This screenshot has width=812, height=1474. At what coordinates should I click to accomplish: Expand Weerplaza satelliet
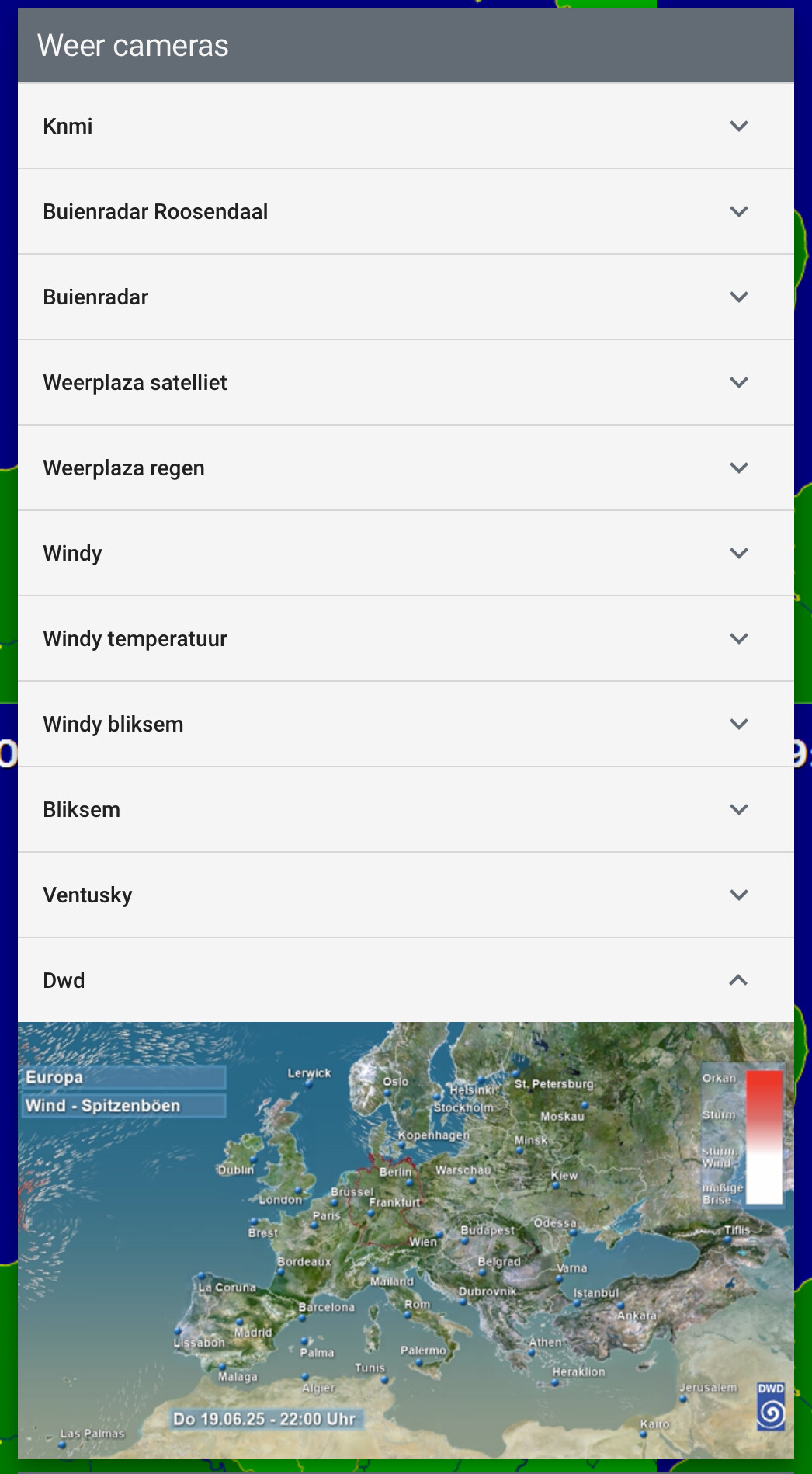406,382
